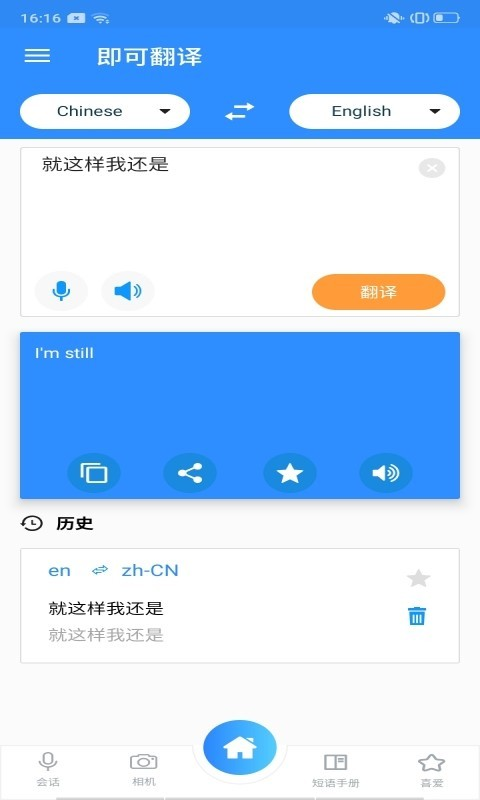Viewport: 480px width, 800px height.
Task: Go to the home tab
Action: 240,747
